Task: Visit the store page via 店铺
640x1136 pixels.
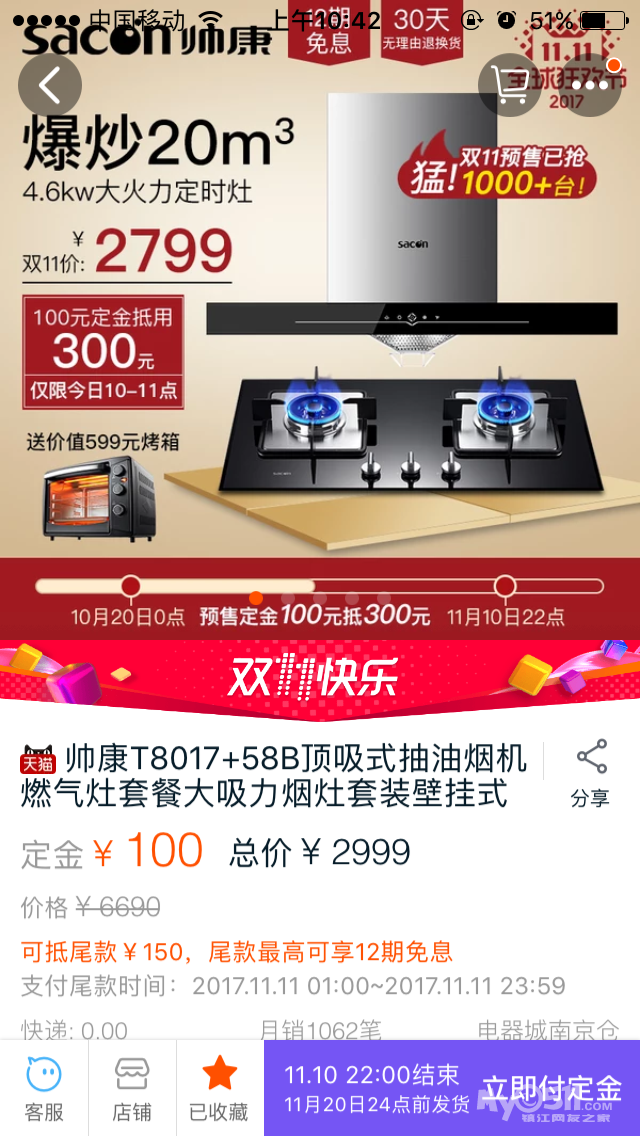Action: tap(132, 1088)
